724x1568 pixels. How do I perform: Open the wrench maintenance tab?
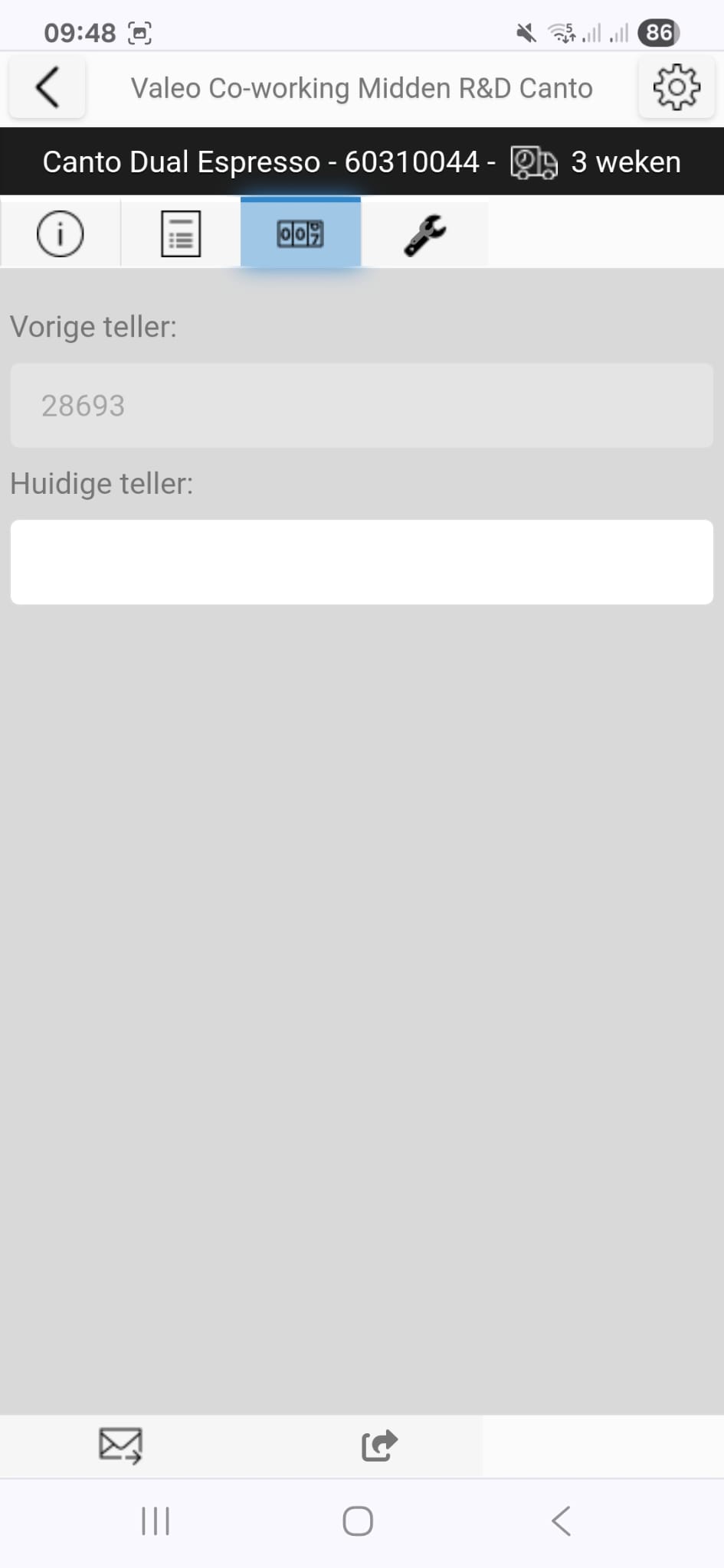(x=424, y=233)
